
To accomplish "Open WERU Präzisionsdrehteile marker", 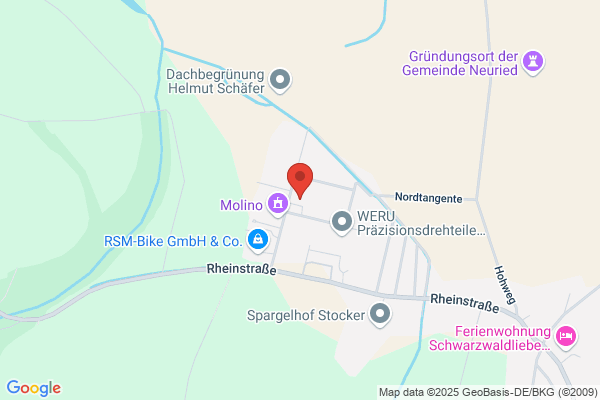I will [342, 222].
